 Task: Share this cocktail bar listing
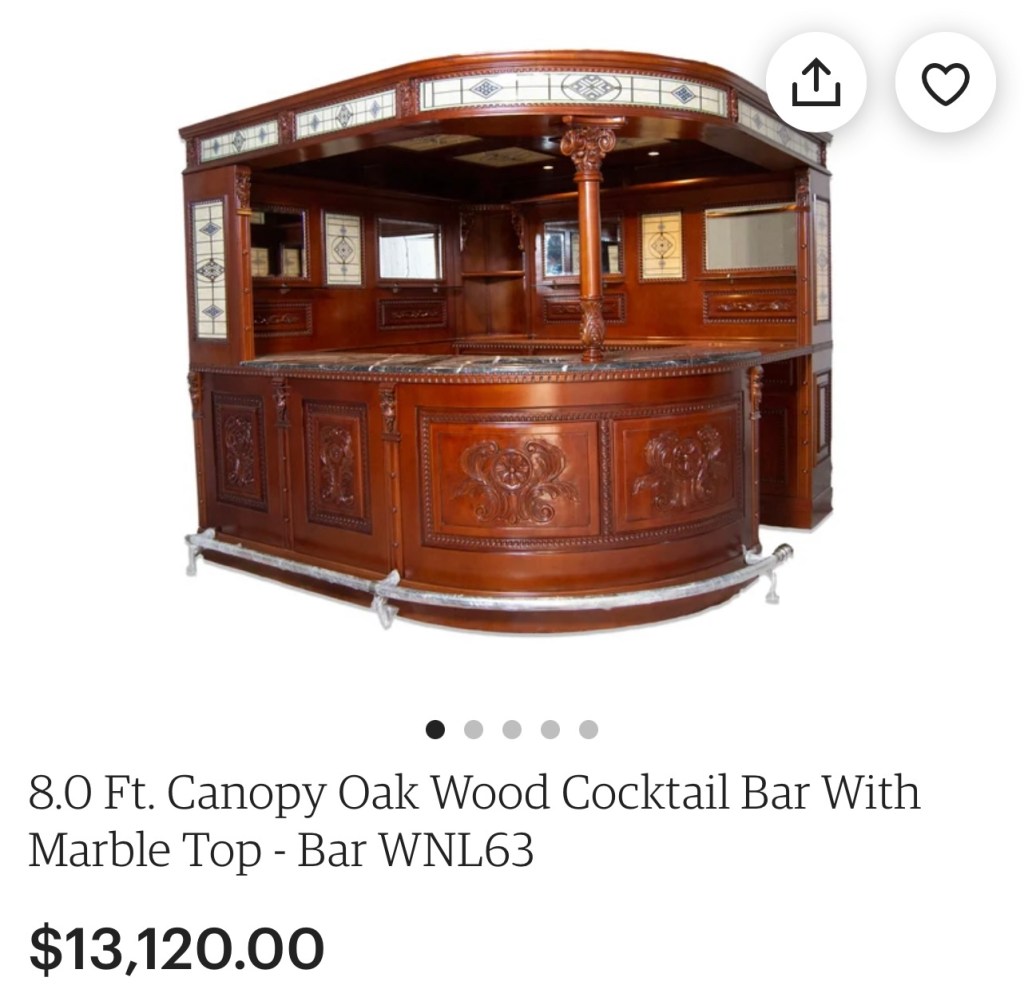pos(816,82)
